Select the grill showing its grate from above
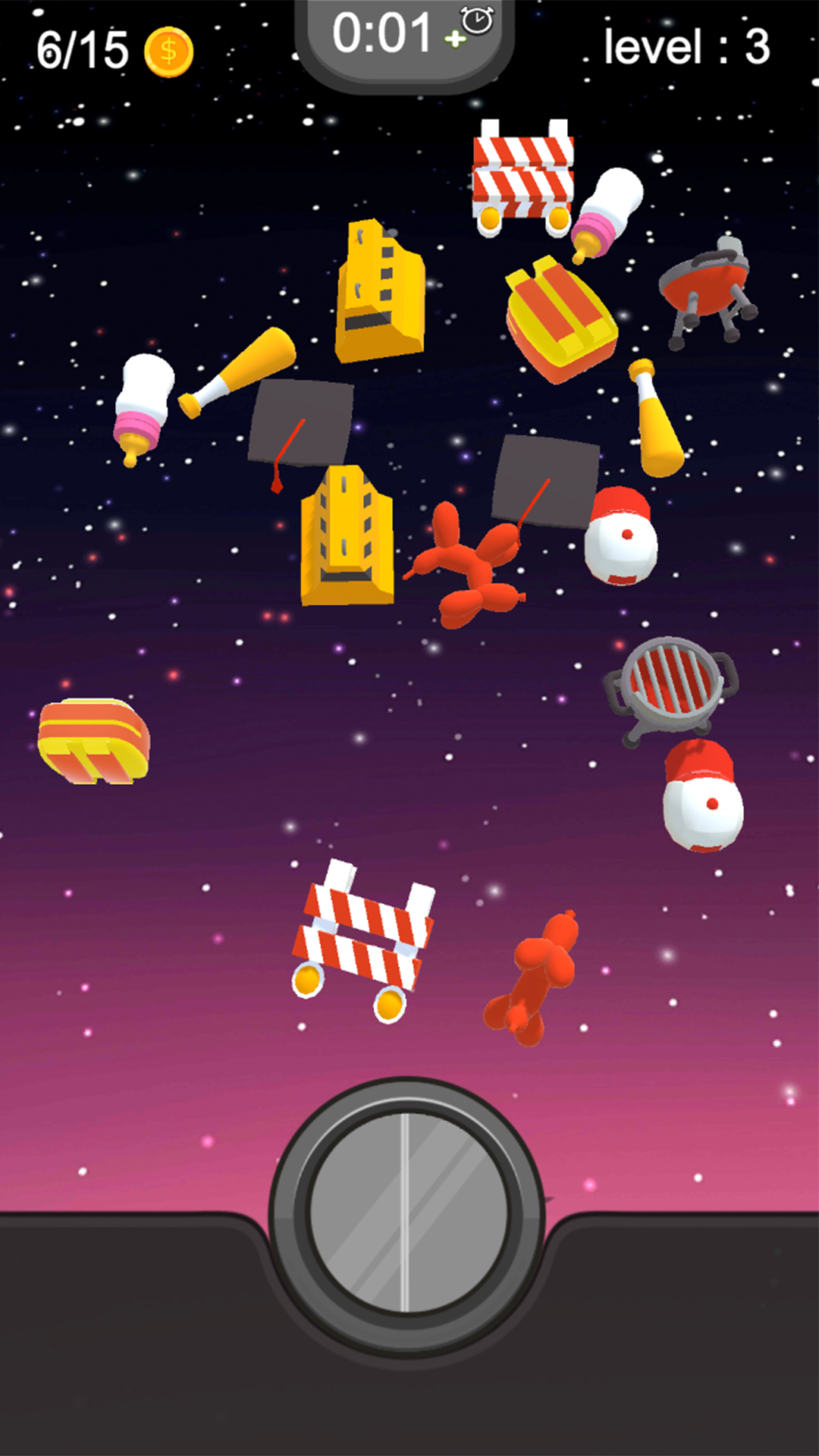This screenshot has height=1456, width=819. coord(671,685)
